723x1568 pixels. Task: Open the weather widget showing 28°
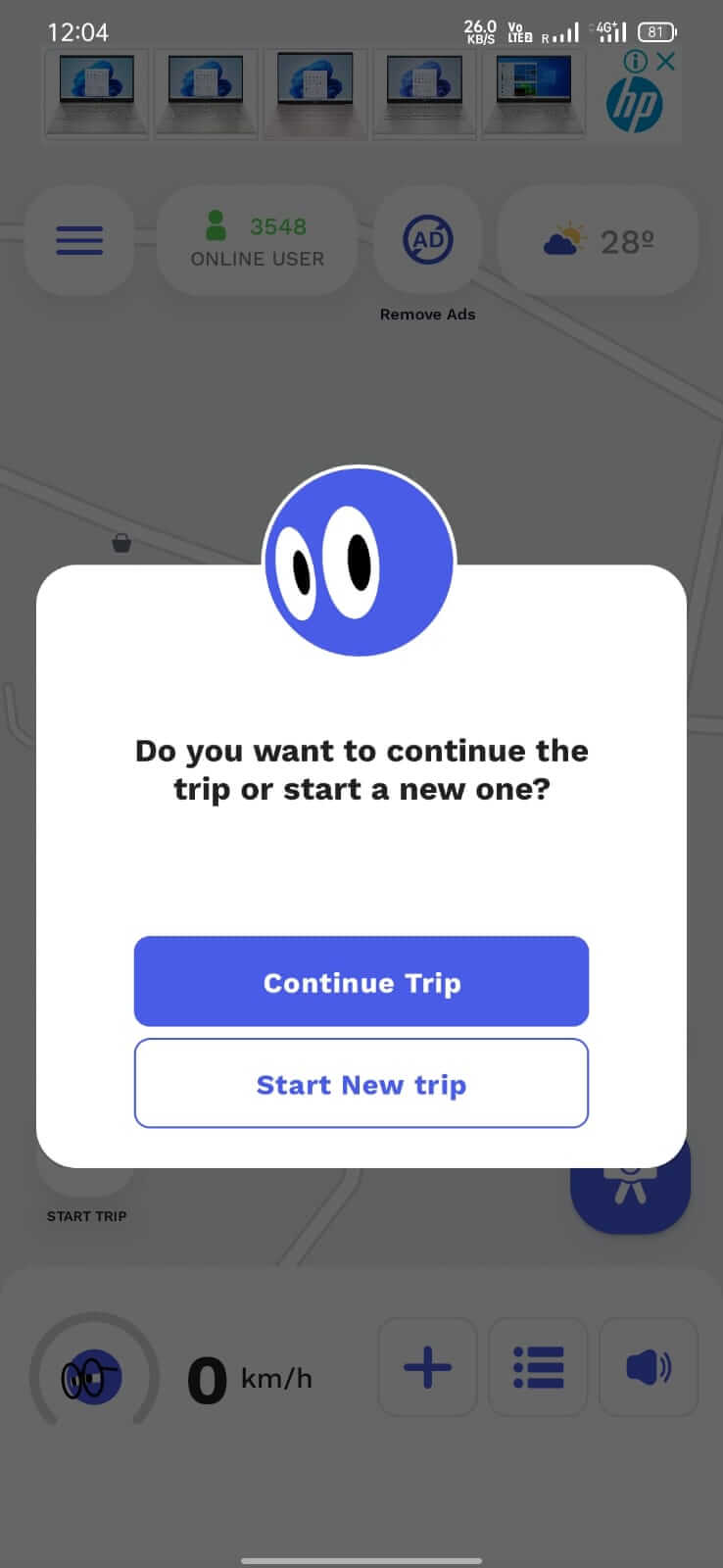pyautogui.click(x=598, y=241)
